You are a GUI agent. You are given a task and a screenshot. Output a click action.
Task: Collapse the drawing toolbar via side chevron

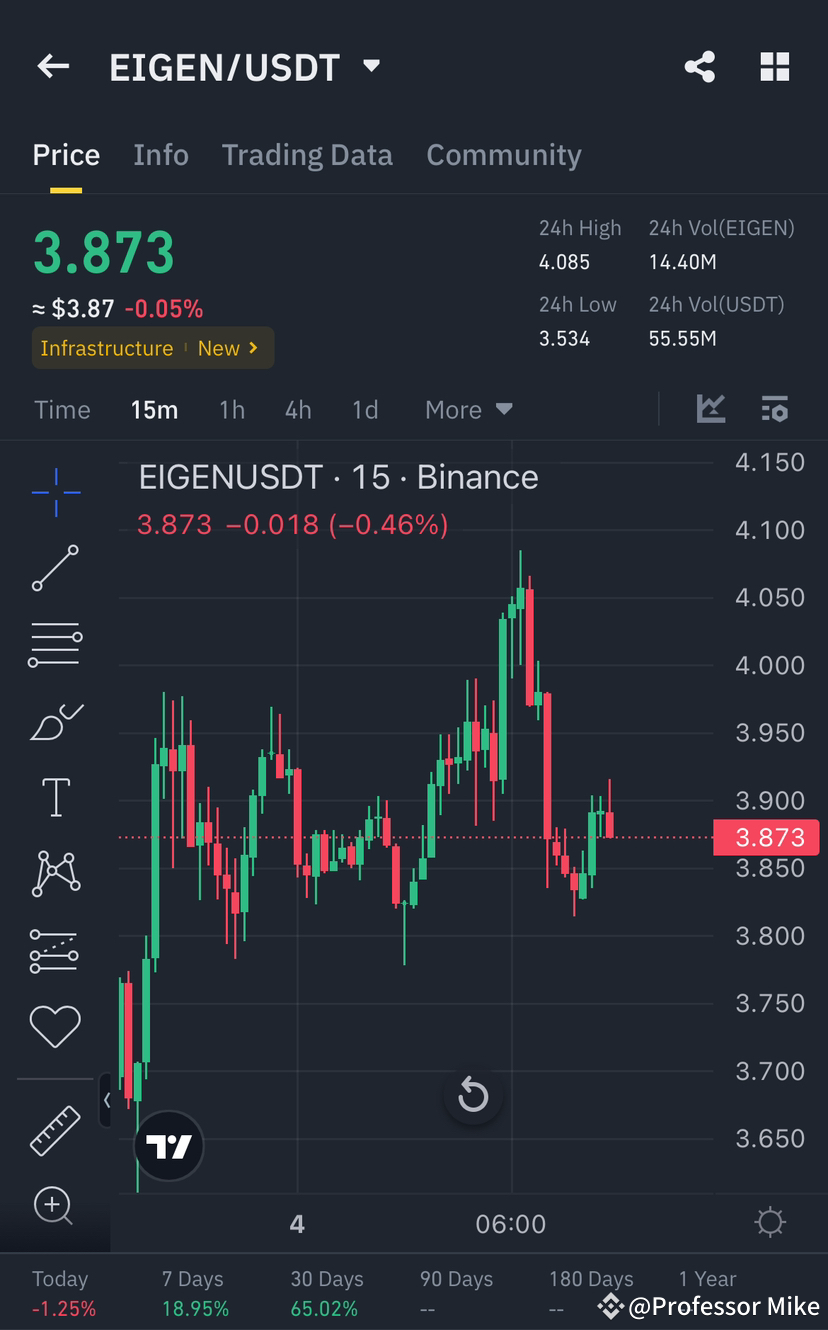[x=108, y=1100]
